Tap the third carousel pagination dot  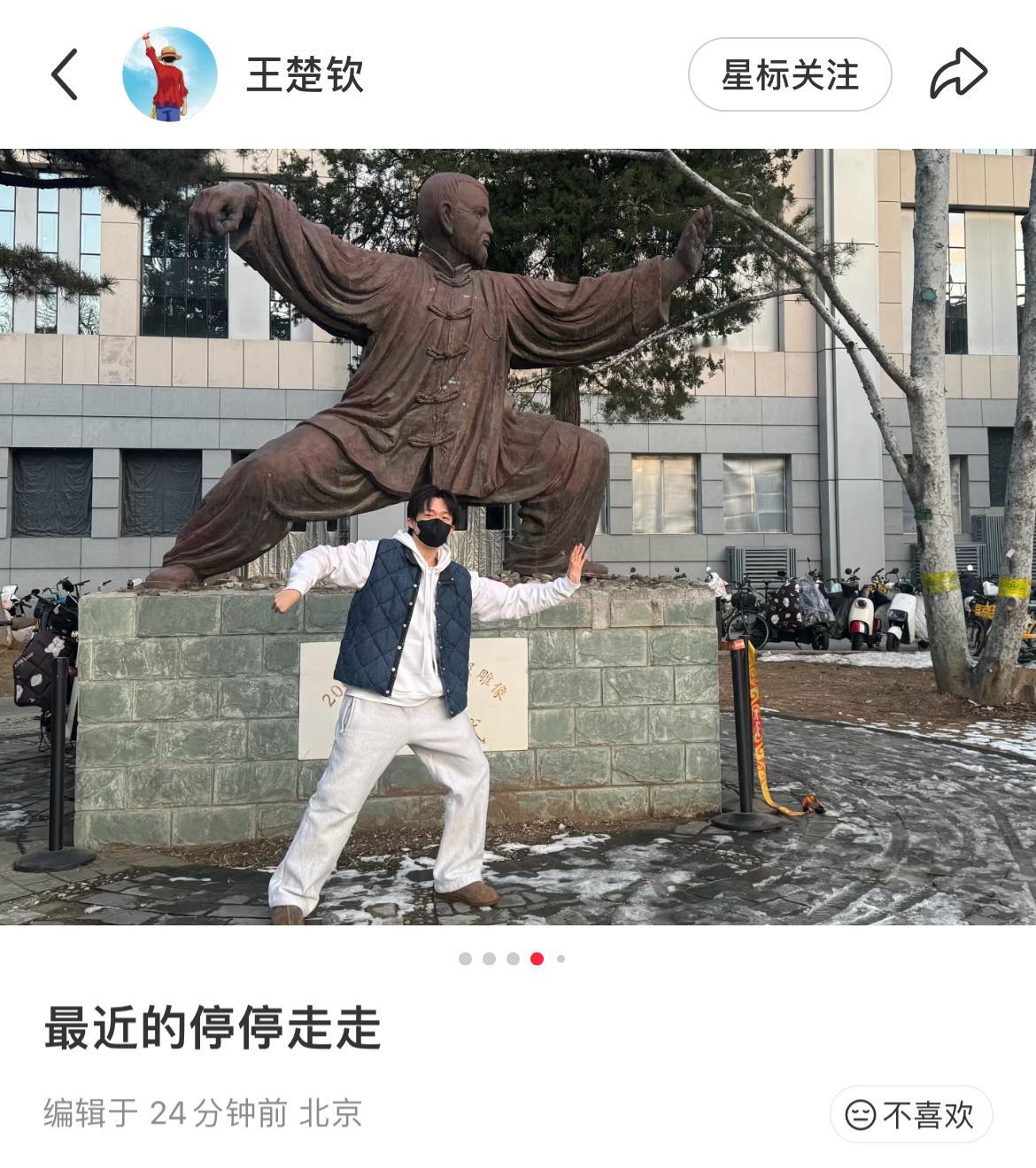coord(513,960)
